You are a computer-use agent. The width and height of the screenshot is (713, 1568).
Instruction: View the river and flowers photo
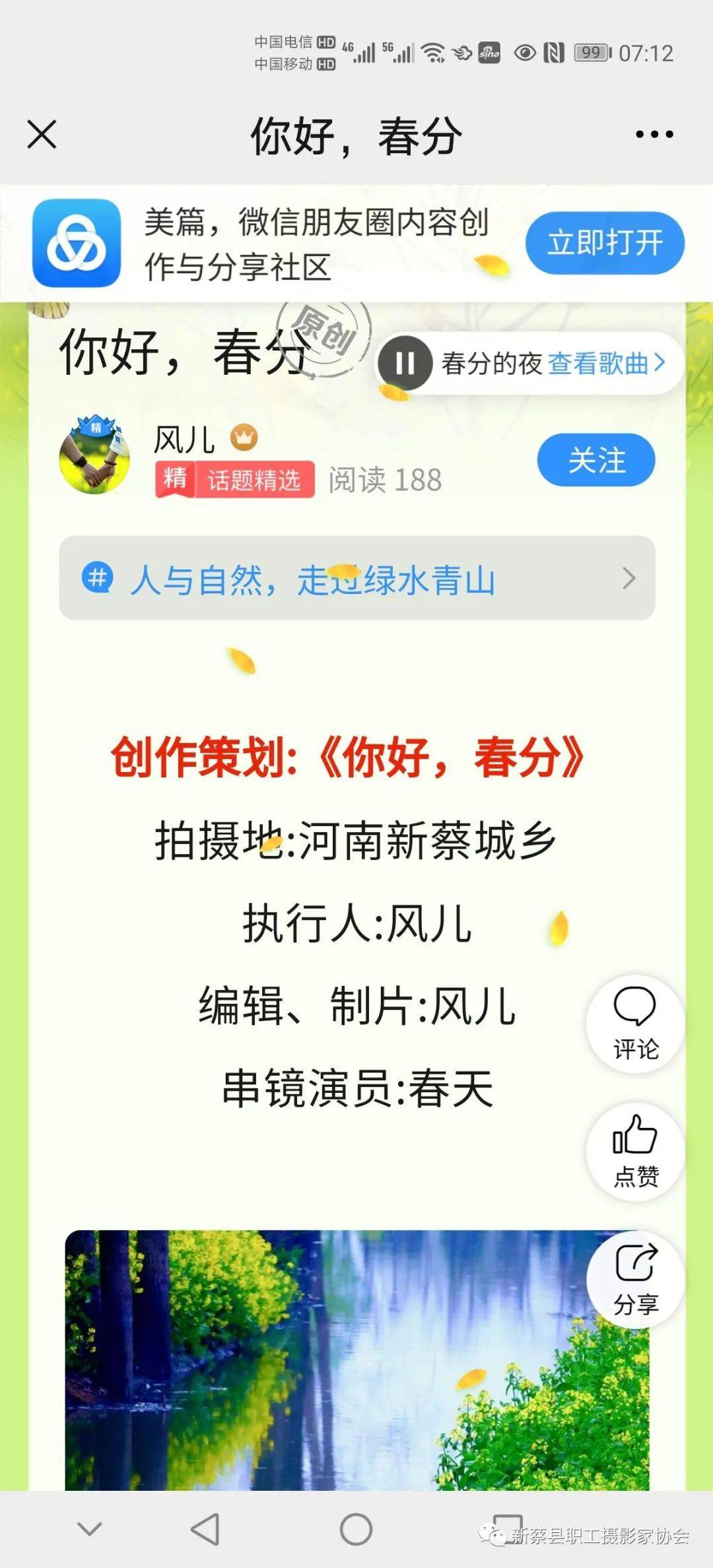357,1360
